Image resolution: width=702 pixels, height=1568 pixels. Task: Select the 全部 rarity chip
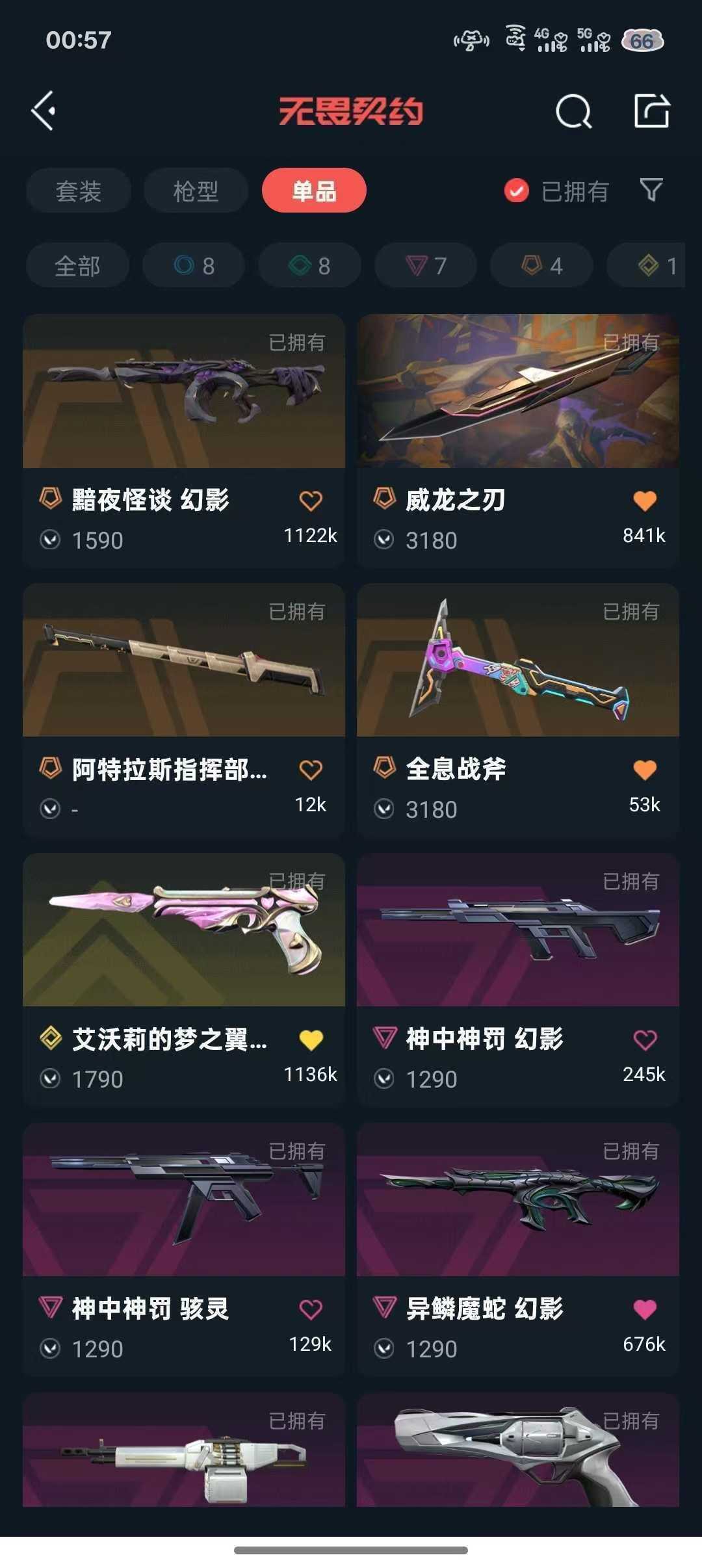click(77, 265)
